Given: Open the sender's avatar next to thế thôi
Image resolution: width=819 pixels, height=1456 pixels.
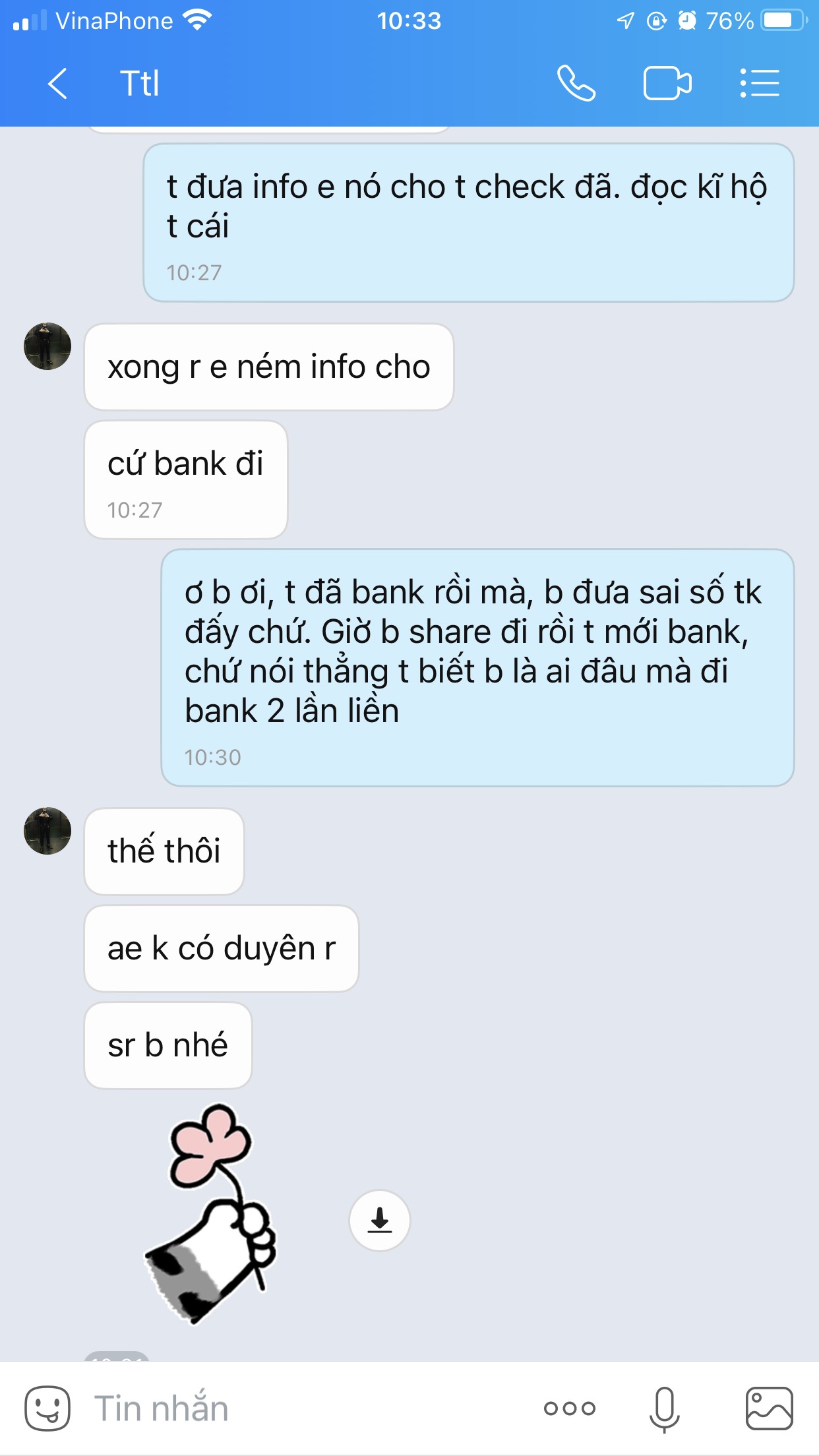Looking at the screenshot, I should tap(47, 831).
